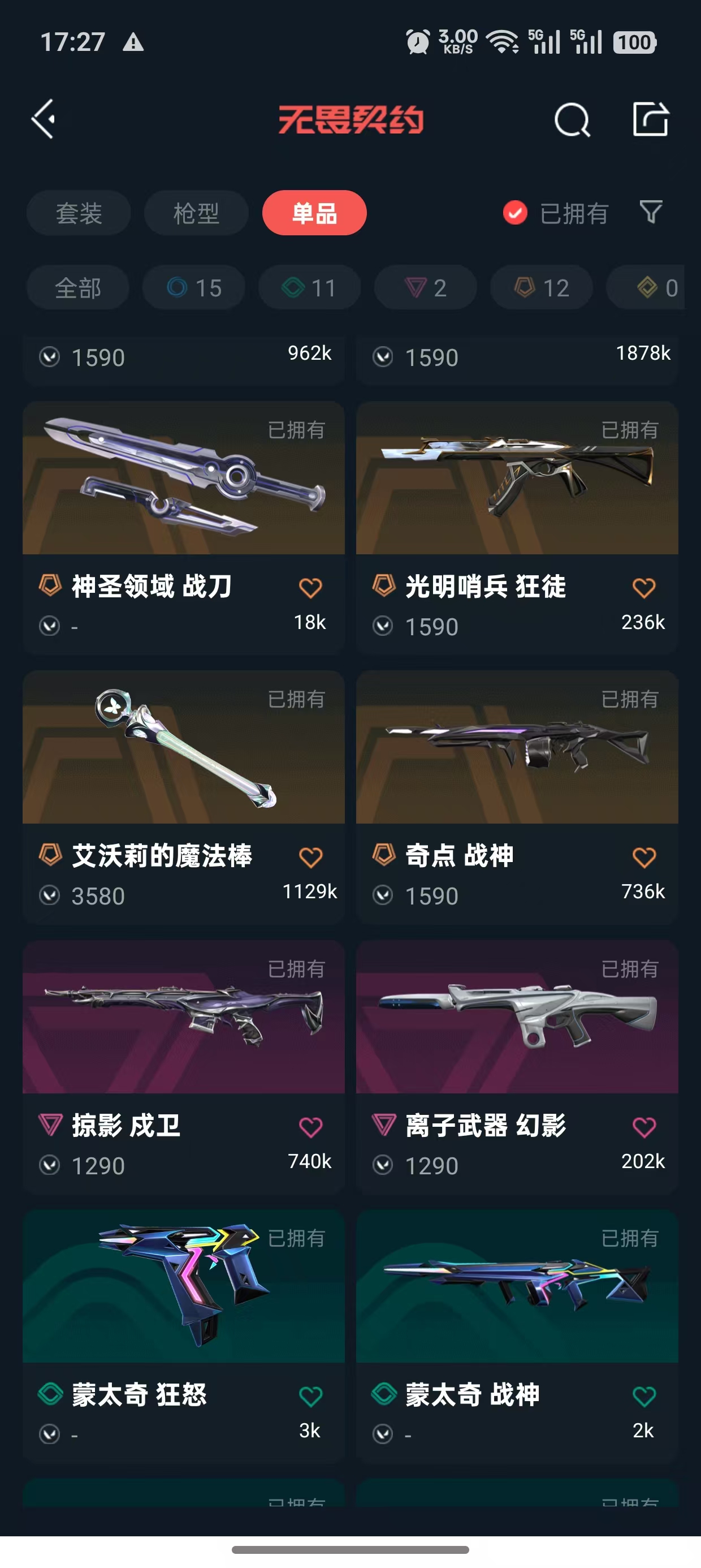Open the search icon
The image size is (701, 1568).
coord(572,119)
